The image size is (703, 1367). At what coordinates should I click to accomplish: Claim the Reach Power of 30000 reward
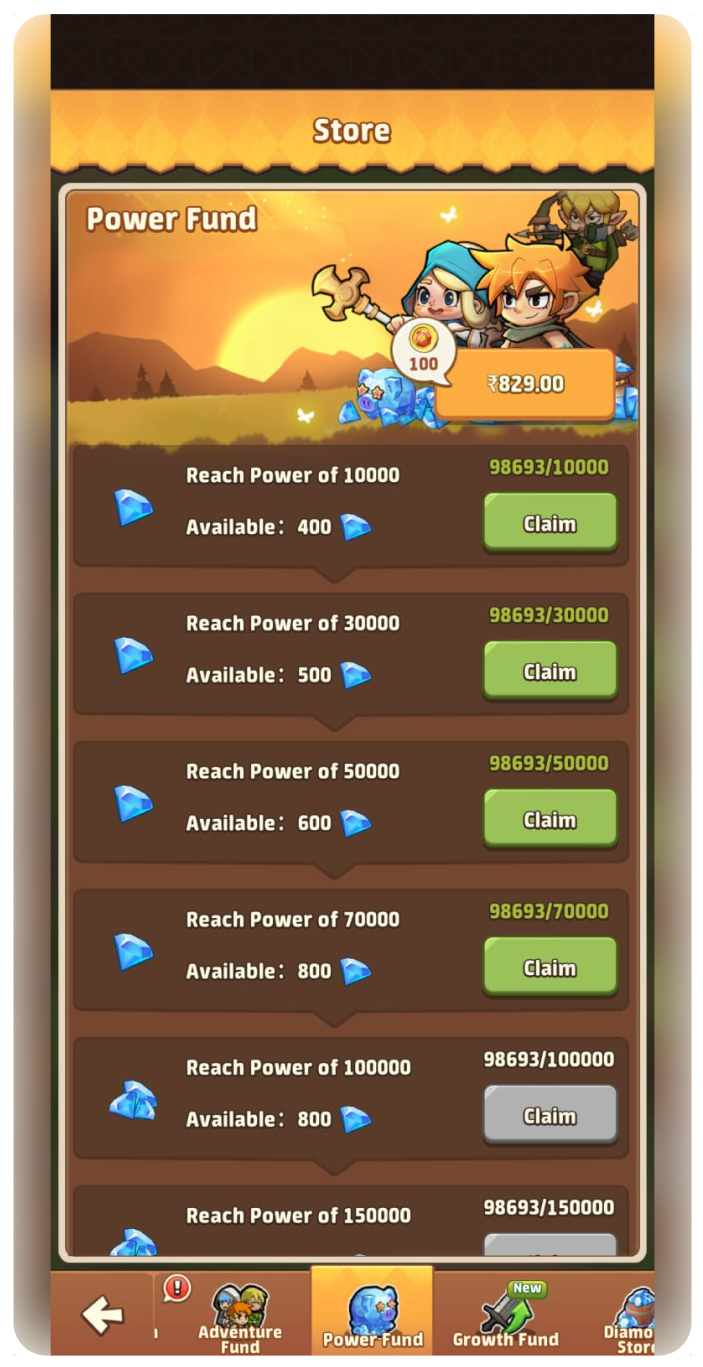550,670
